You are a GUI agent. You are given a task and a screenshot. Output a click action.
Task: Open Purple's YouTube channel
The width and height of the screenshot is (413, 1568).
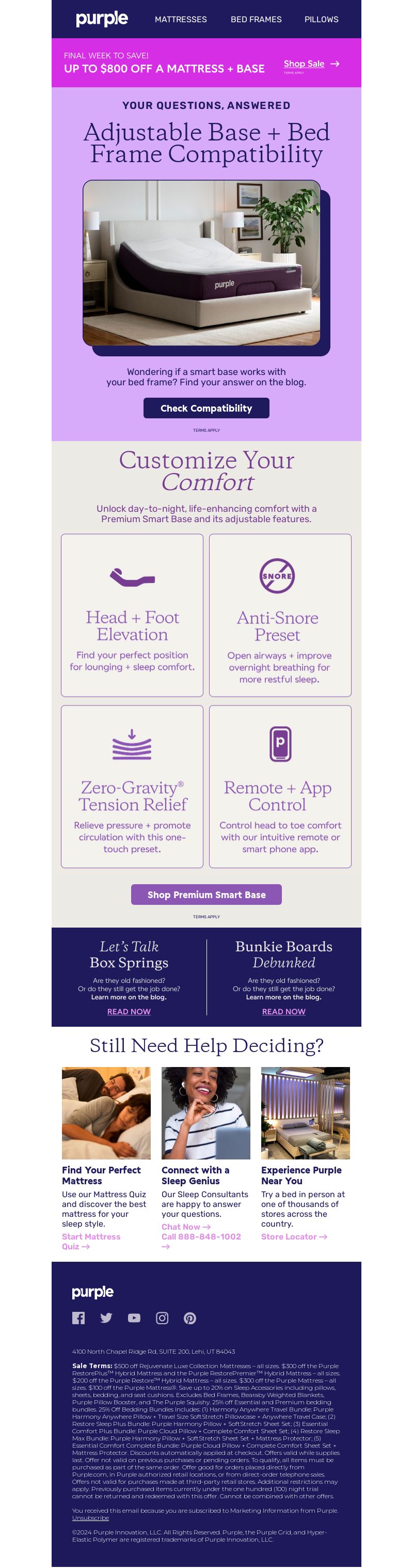[134, 1318]
